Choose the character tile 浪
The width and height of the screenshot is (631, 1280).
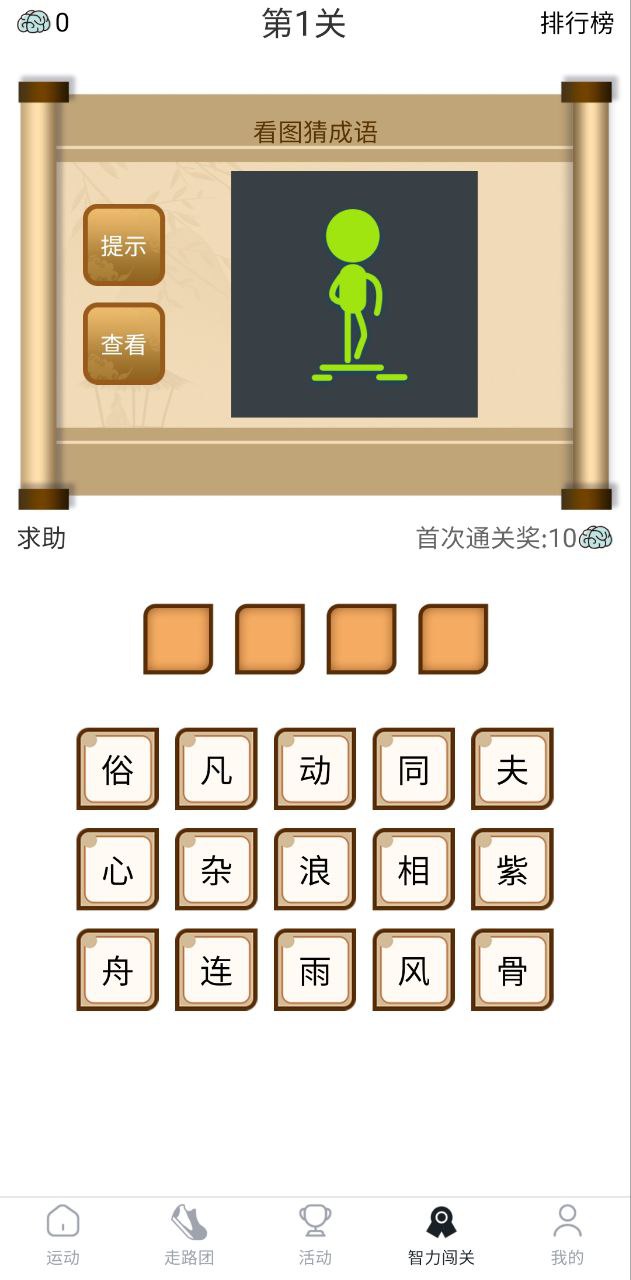[x=315, y=870]
